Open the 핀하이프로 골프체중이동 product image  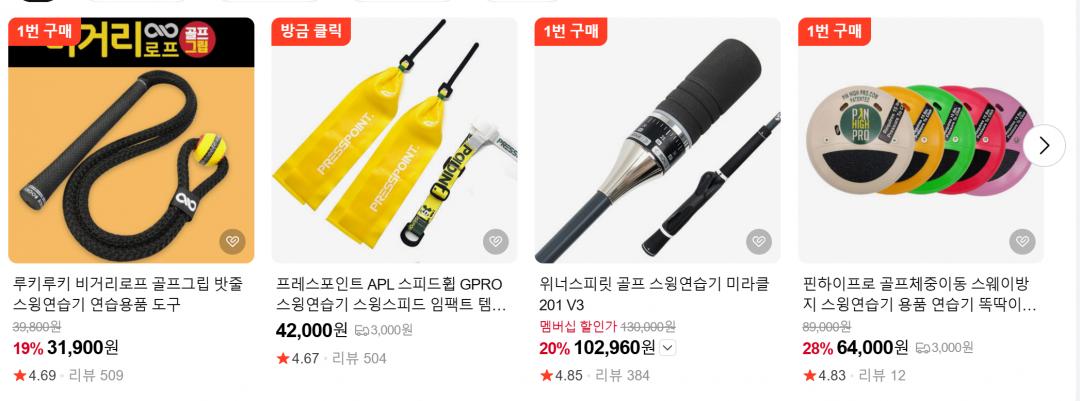921,140
